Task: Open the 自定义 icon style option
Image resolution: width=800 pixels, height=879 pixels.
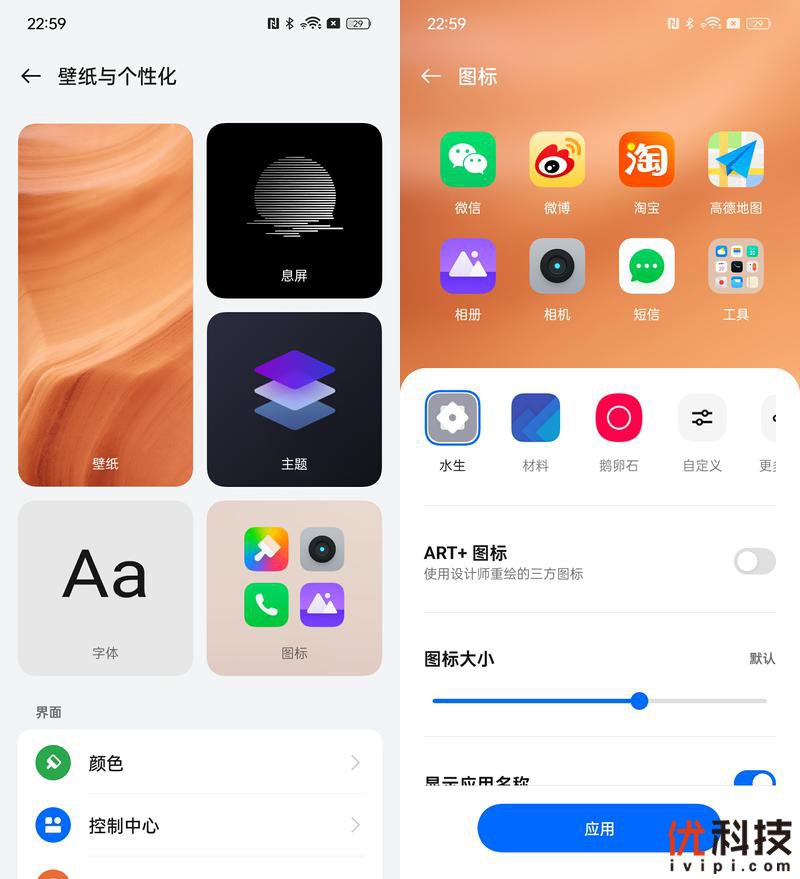Action: [x=702, y=418]
